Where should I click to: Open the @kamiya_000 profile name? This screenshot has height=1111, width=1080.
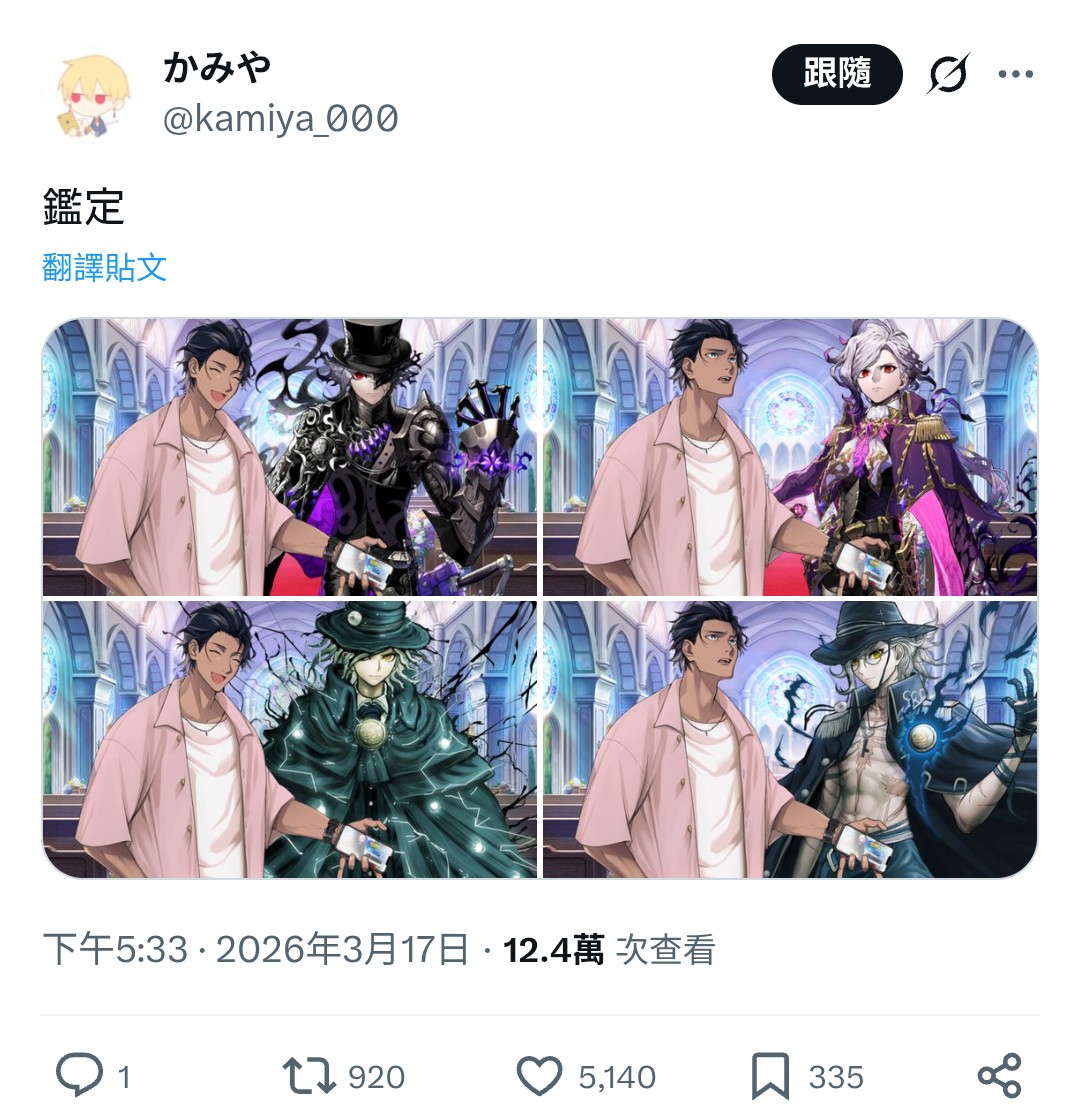(x=280, y=119)
